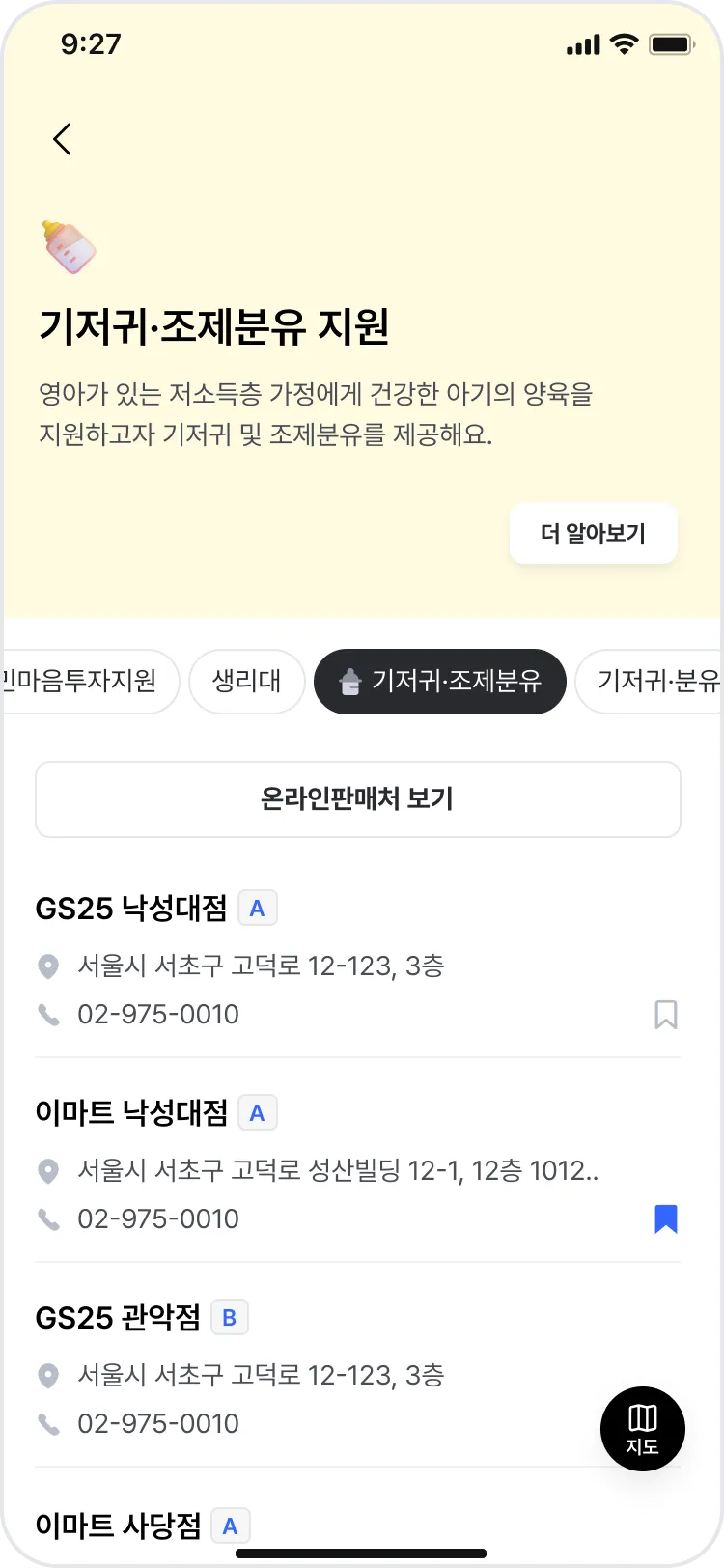The width and height of the screenshot is (724, 1568).
Task: Open 온라인판매처 보기
Action: point(357,799)
